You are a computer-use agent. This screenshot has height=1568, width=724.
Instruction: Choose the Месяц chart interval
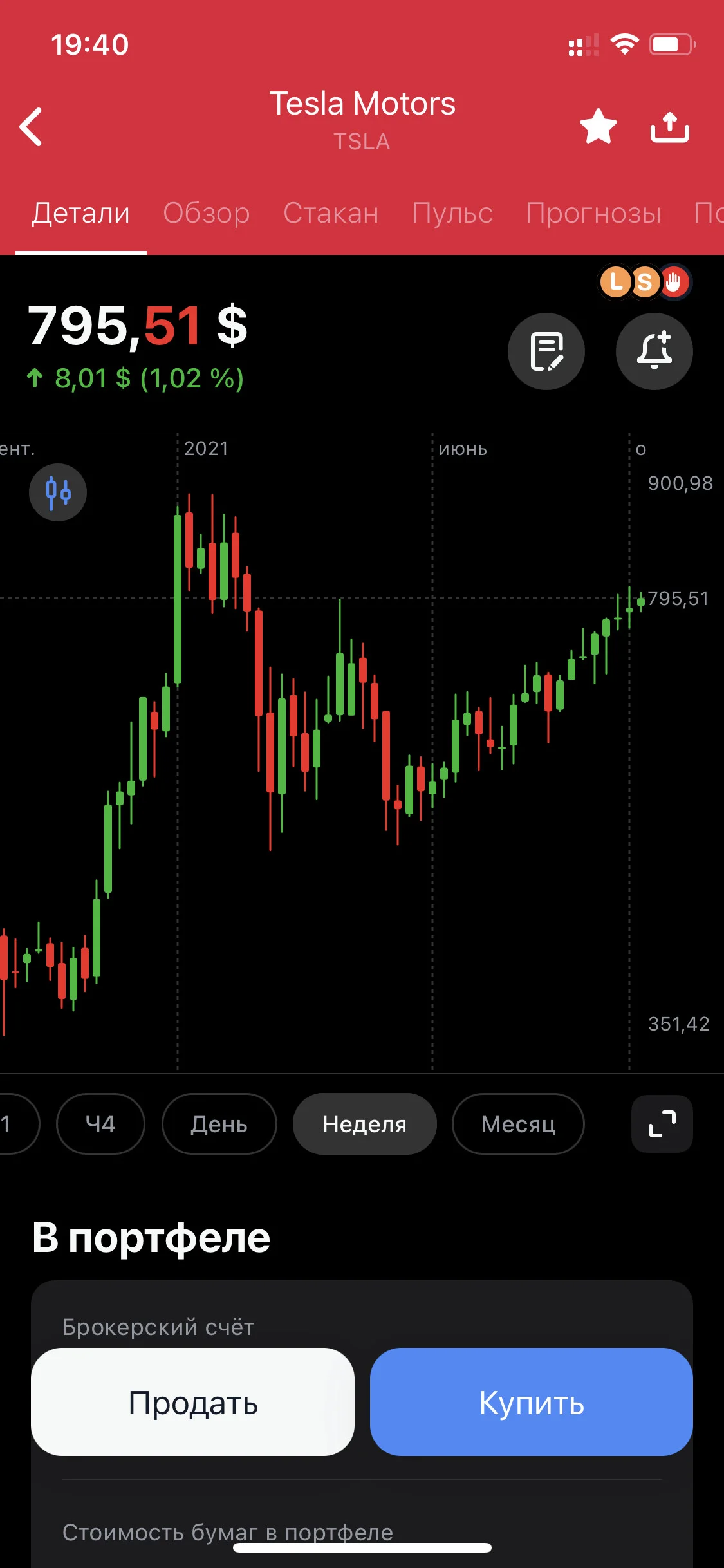(x=519, y=1124)
